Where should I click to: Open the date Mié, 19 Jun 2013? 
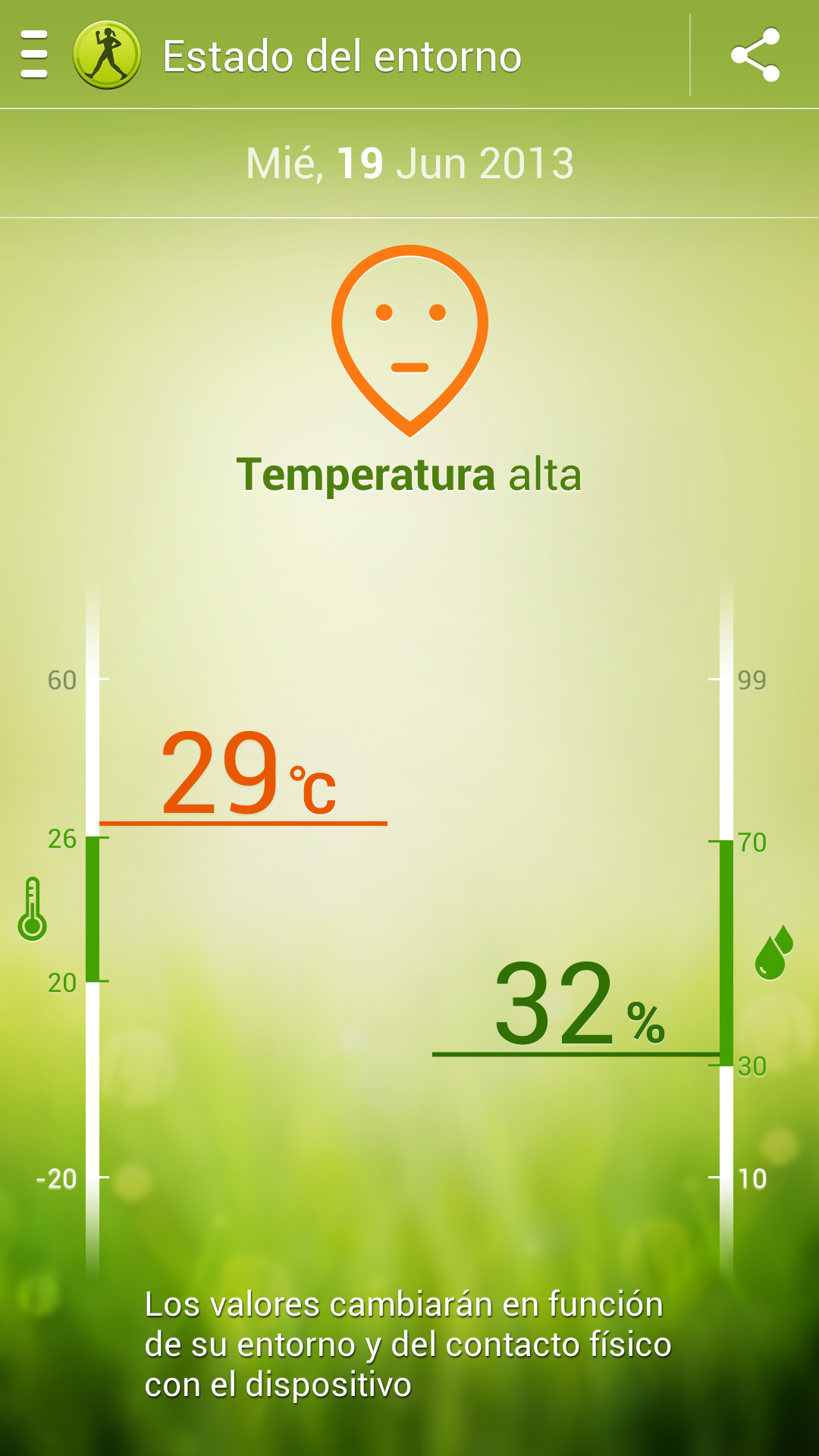pos(409,163)
